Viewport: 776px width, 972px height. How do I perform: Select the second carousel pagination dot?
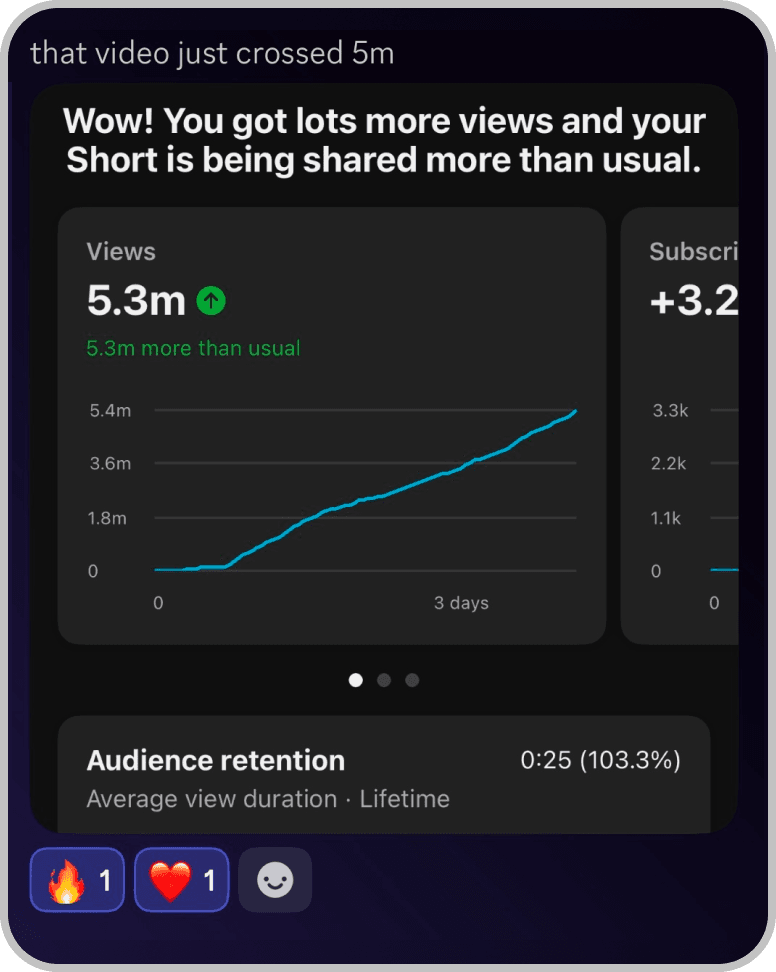(x=384, y=680)
